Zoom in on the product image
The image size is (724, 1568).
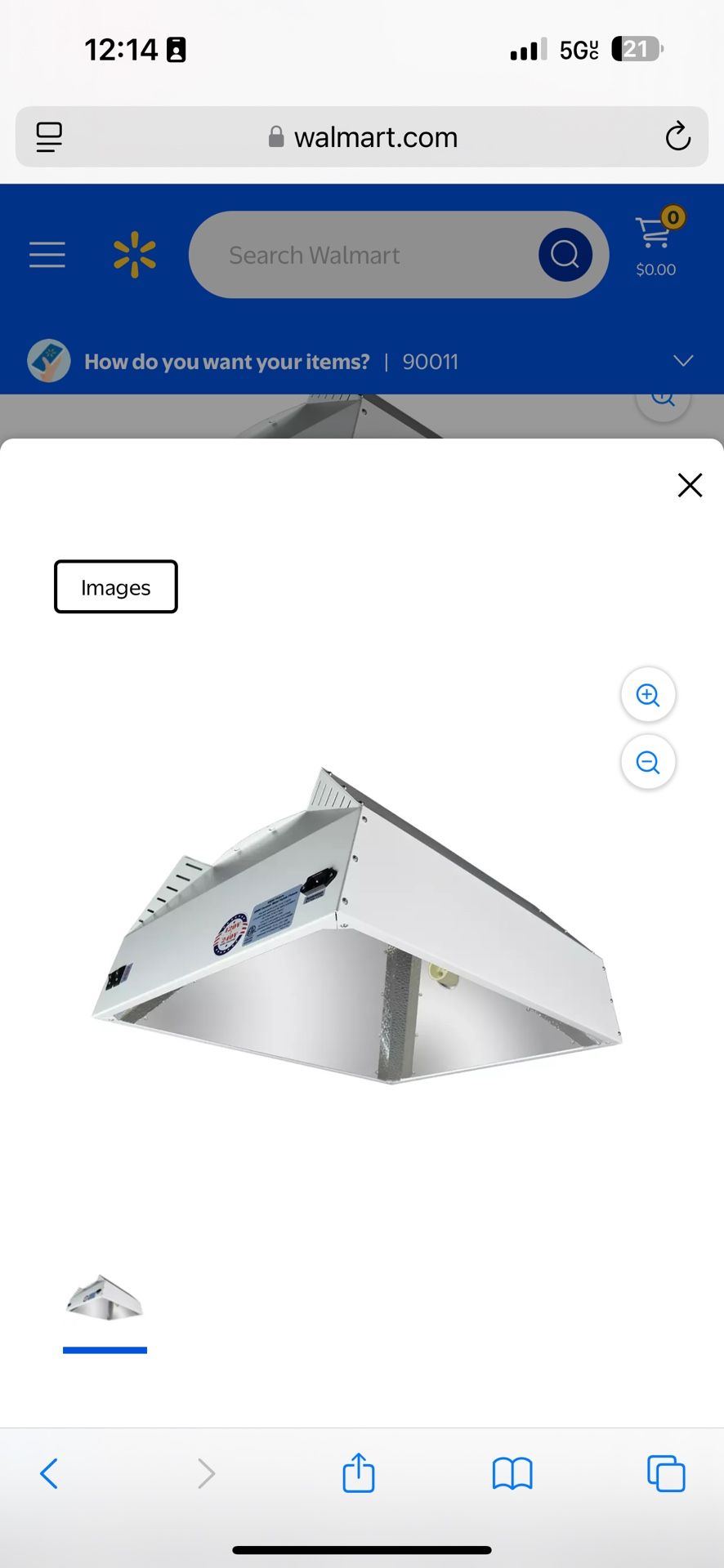648,695
